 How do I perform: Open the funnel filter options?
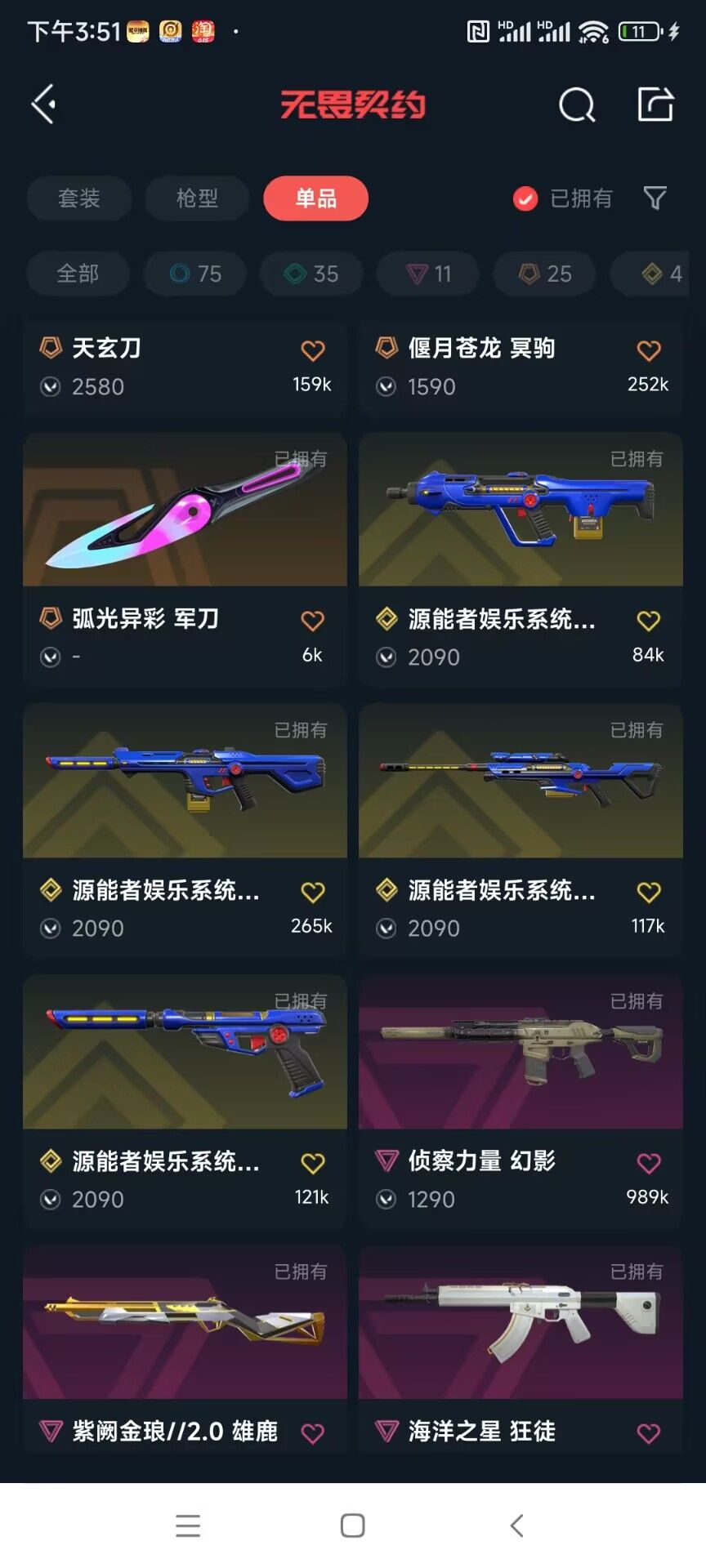pyautogui.click(x=655, y=198)
